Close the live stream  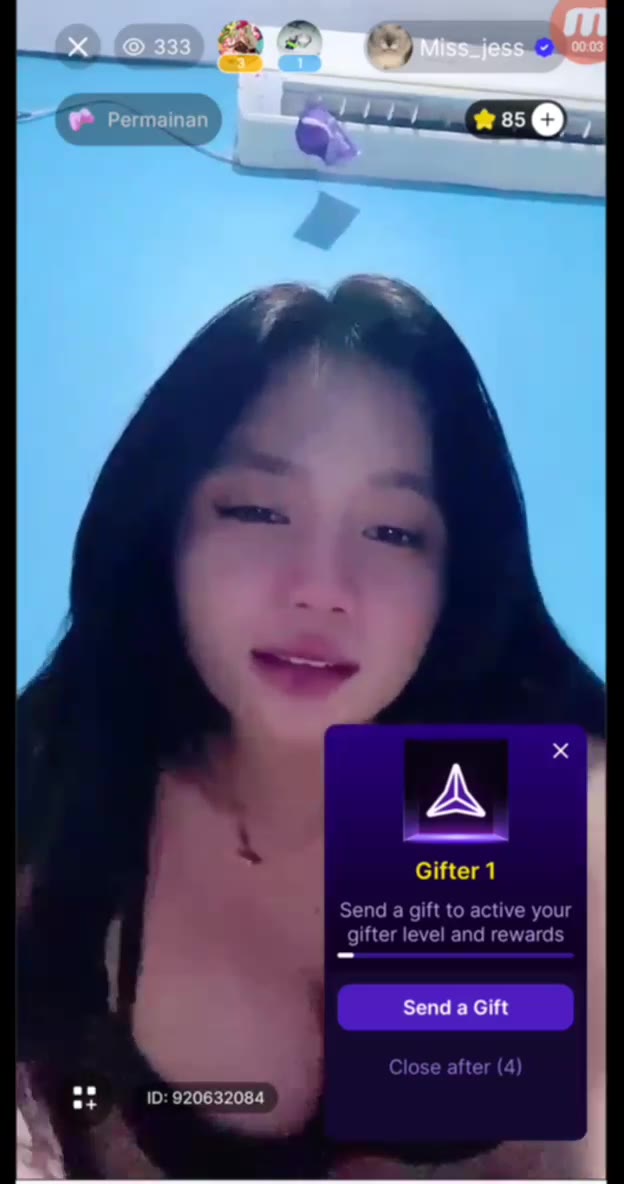[x=78, y=46]
